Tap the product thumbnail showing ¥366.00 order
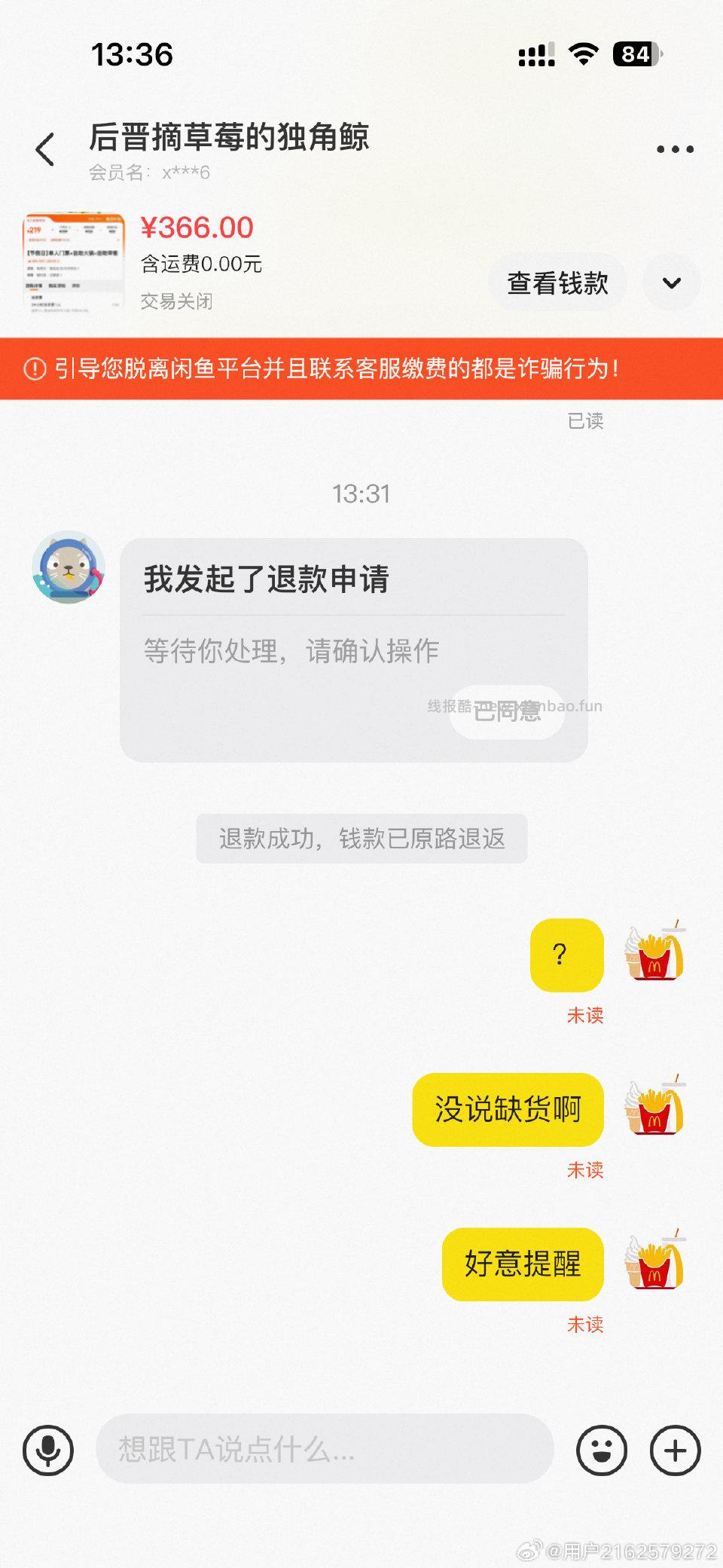Image resolution: width=723 pixels, height=1568 pixels. (75, 261)
